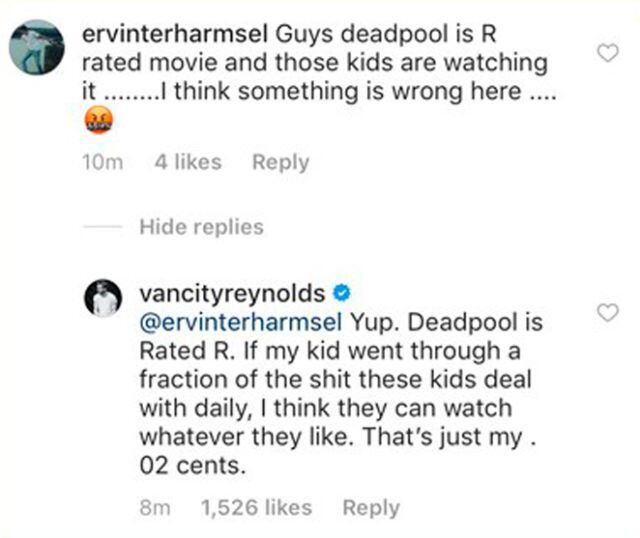Open the @ervinterharmsel mention link
This screenshot has height=538, width=640.
243,324
